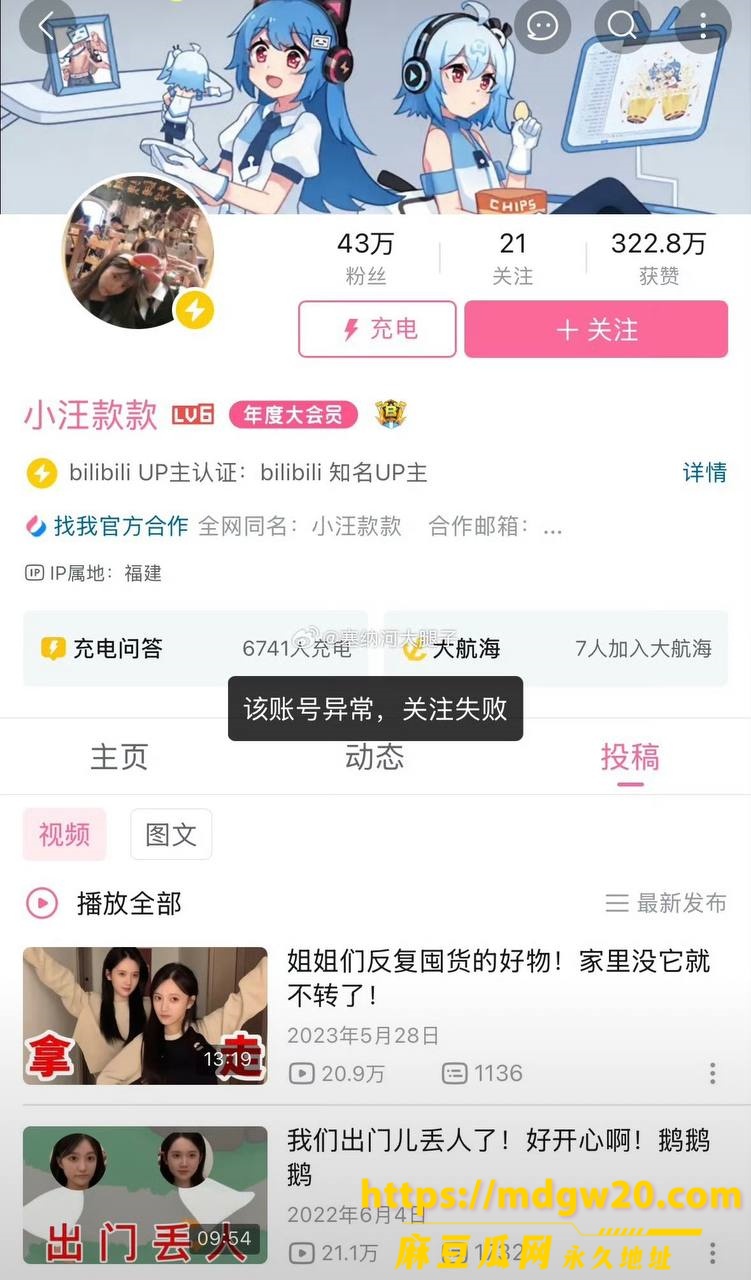Open options for video 姐姐们反复囤货的好物
Screen dimensions: 751x1280
click(712, 1074)
